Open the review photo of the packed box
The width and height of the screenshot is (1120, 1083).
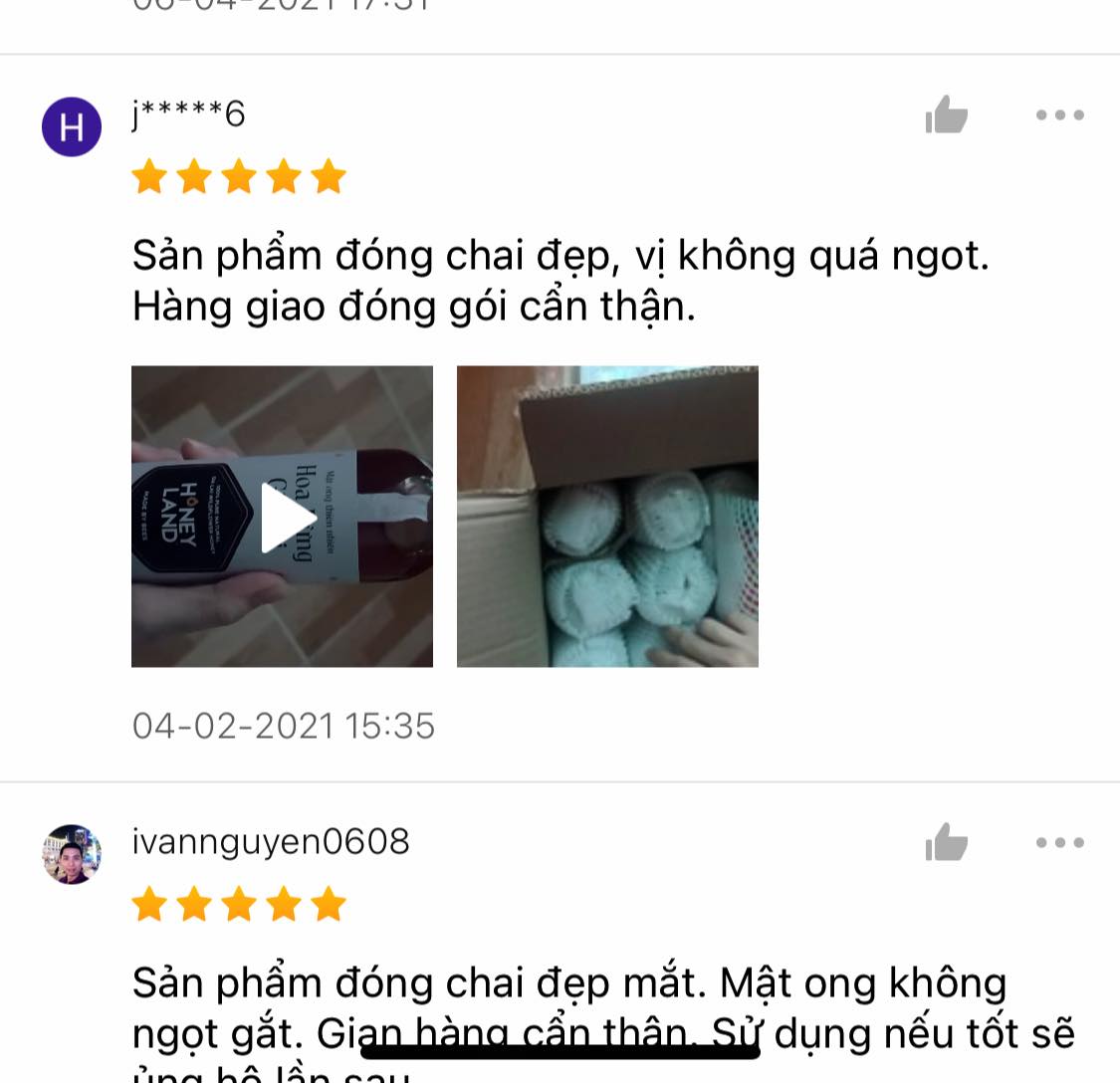(607, 517)
